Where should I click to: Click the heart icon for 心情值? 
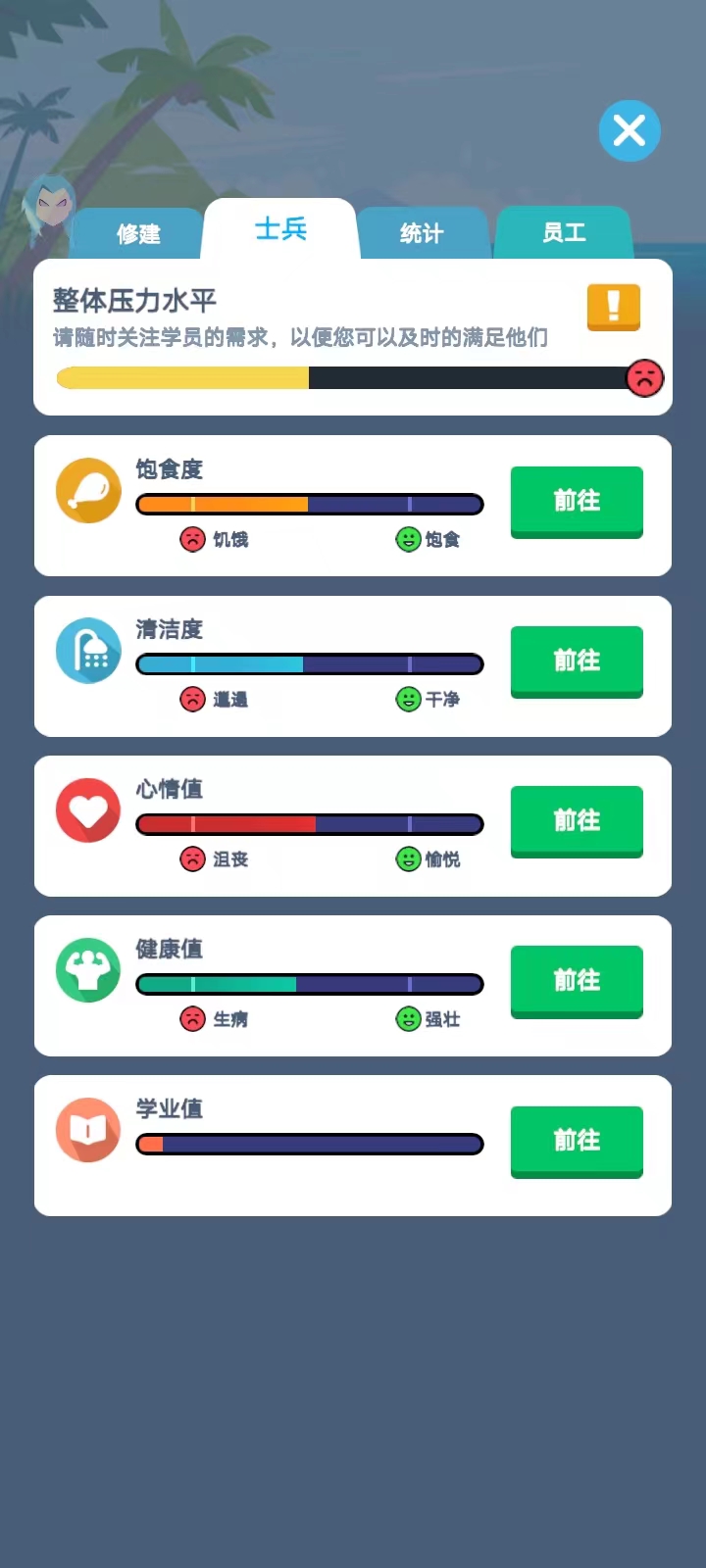point(88,810)
